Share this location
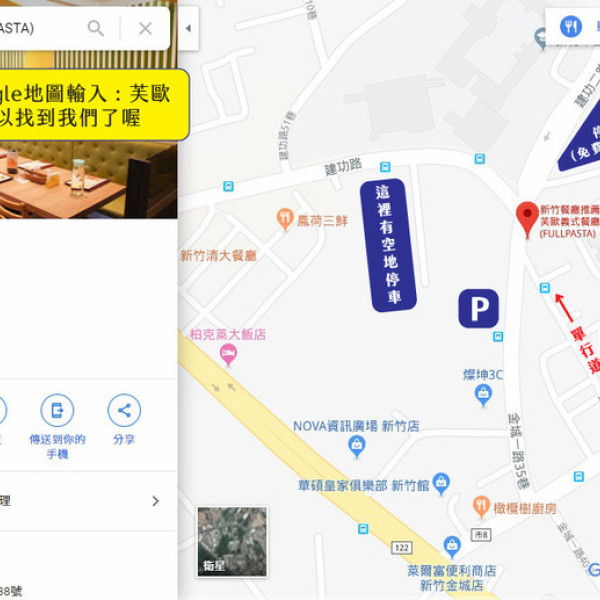 pos(124,411)
